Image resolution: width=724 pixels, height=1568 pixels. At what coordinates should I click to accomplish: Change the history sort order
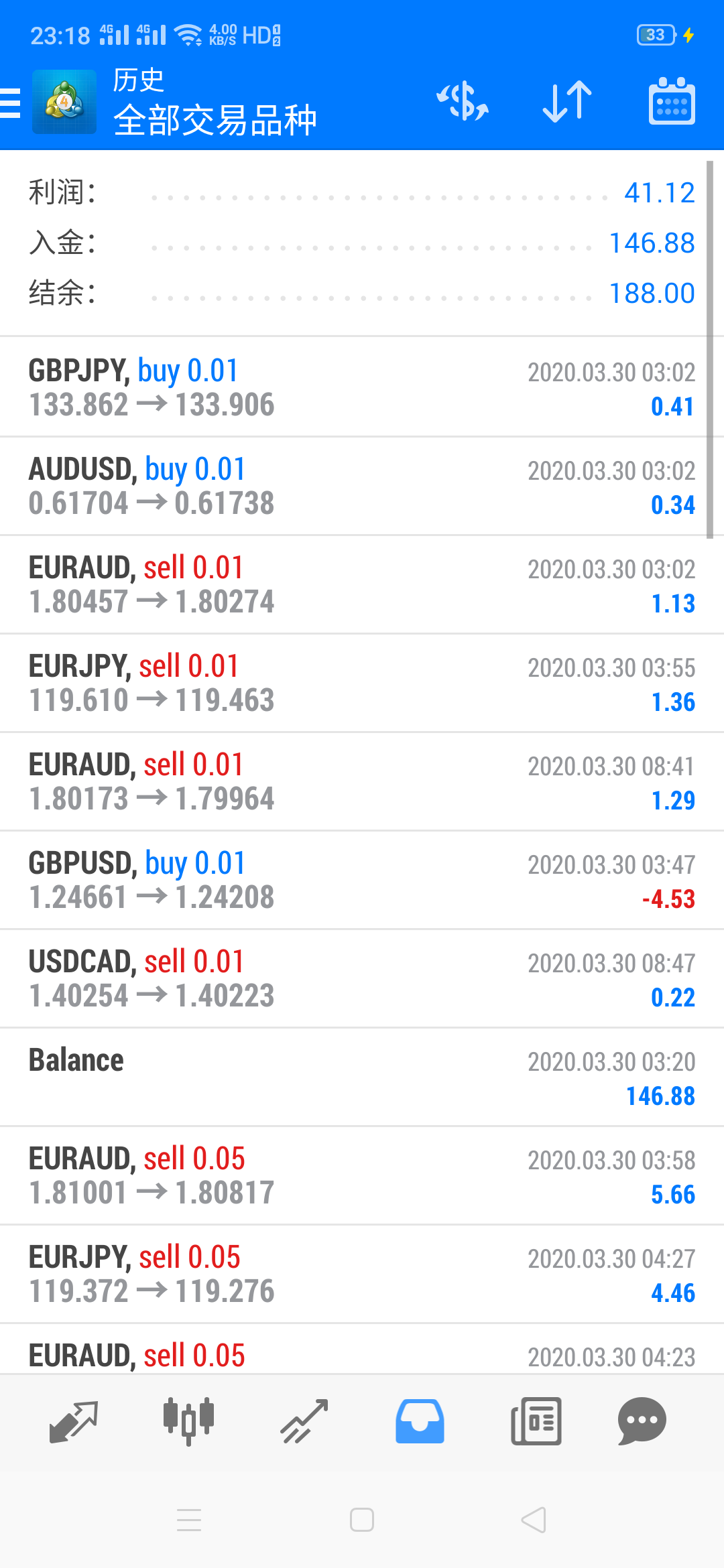[x=567, y=103]
